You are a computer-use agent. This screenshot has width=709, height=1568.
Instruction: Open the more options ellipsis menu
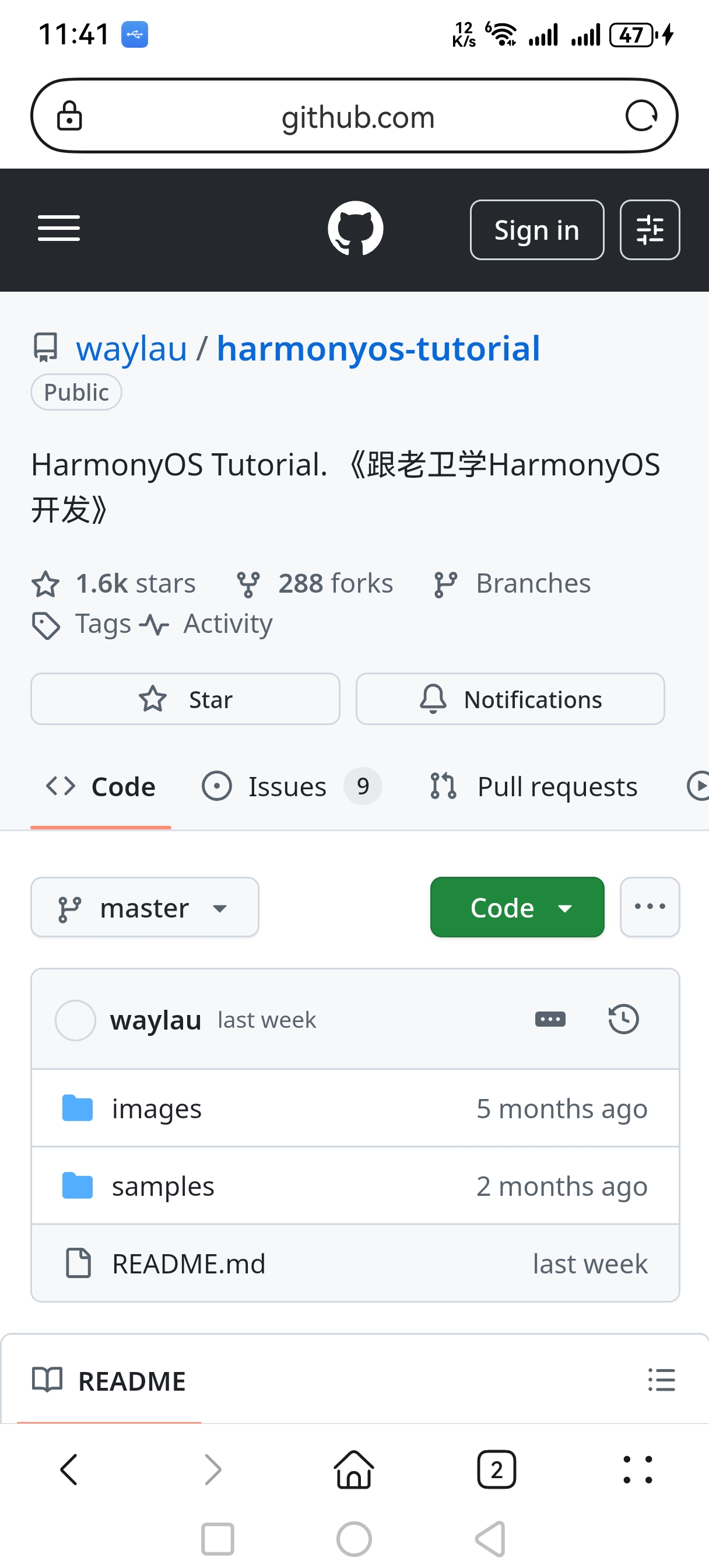coord(650,907)
